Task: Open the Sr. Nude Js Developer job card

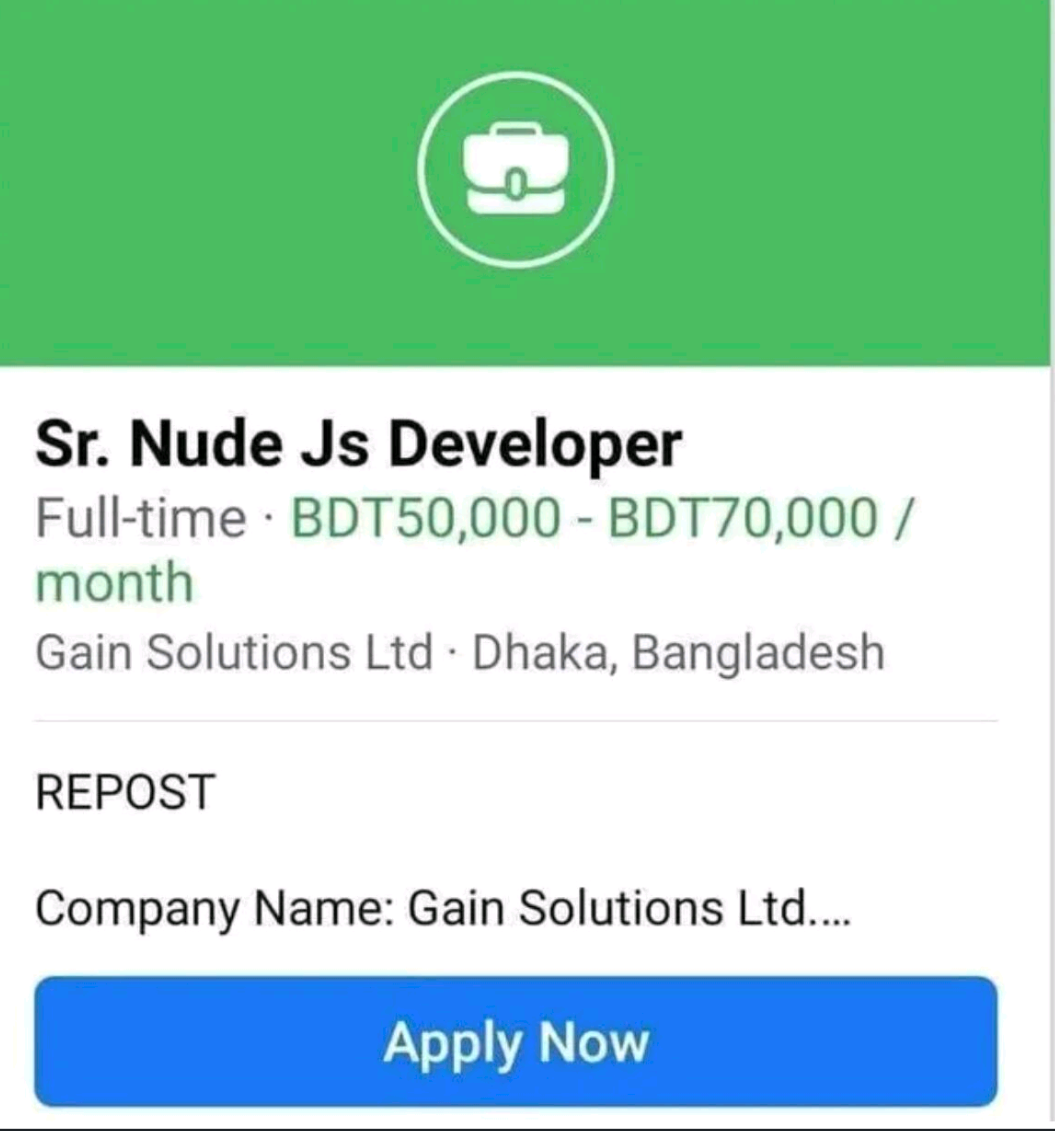Action: click(358, 445)
